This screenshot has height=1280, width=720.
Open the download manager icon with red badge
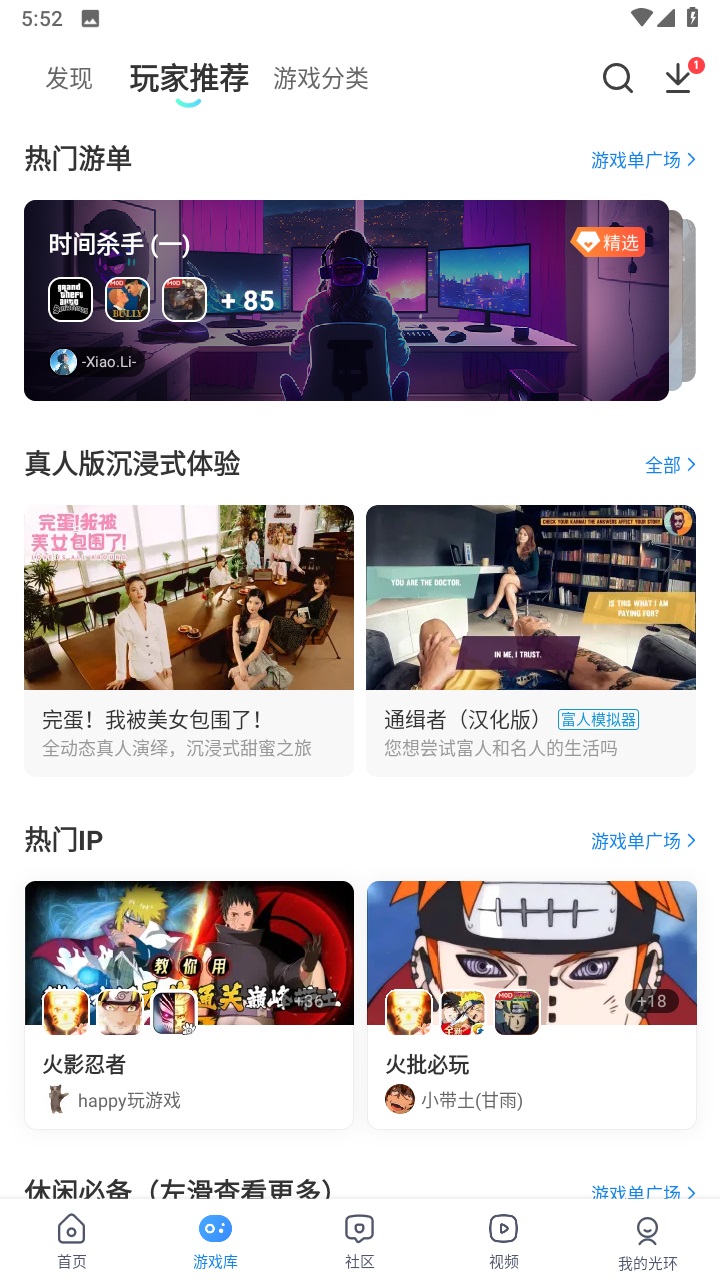(678, 78)
